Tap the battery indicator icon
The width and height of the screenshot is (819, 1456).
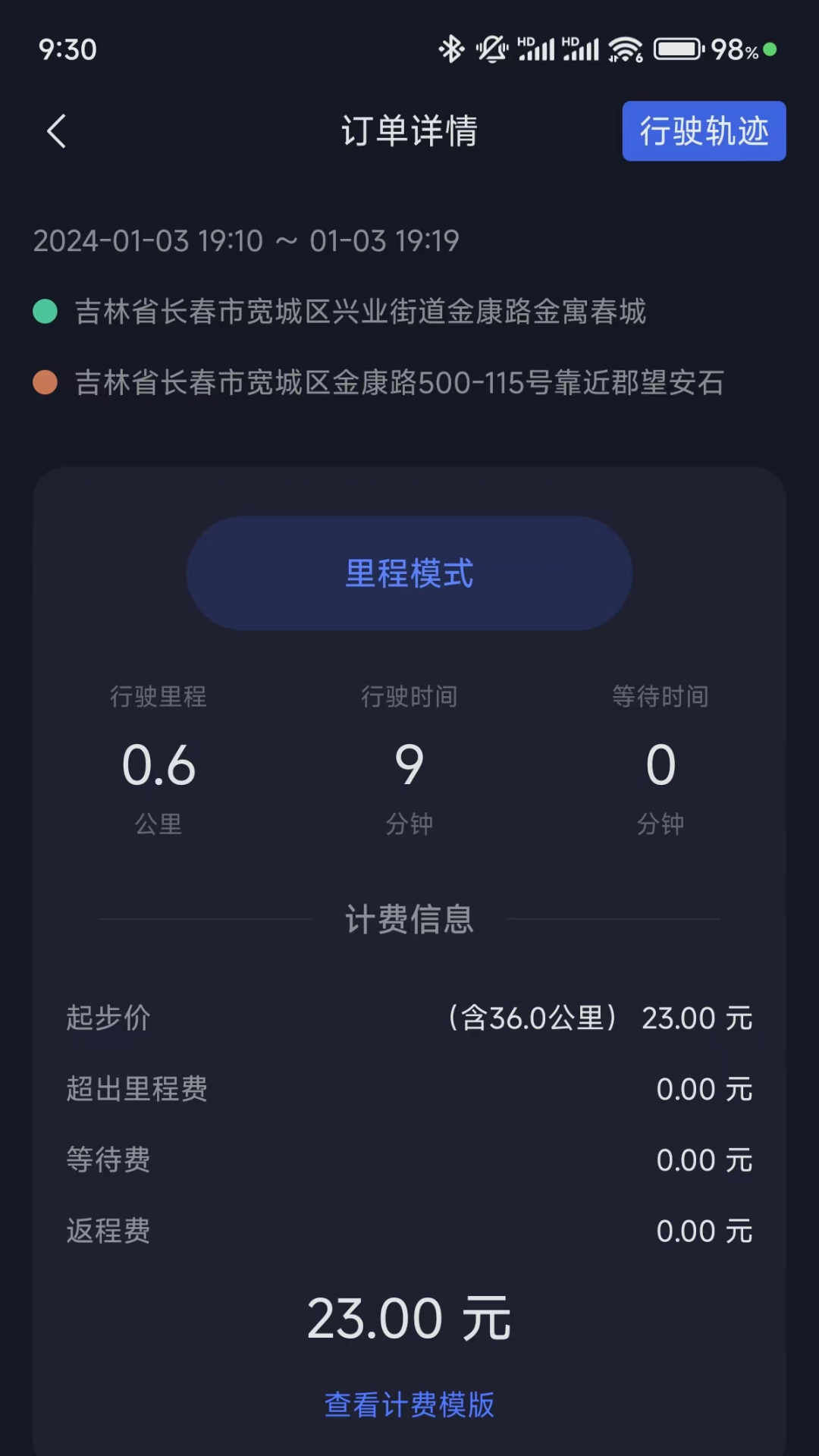[x=677, y=48]
